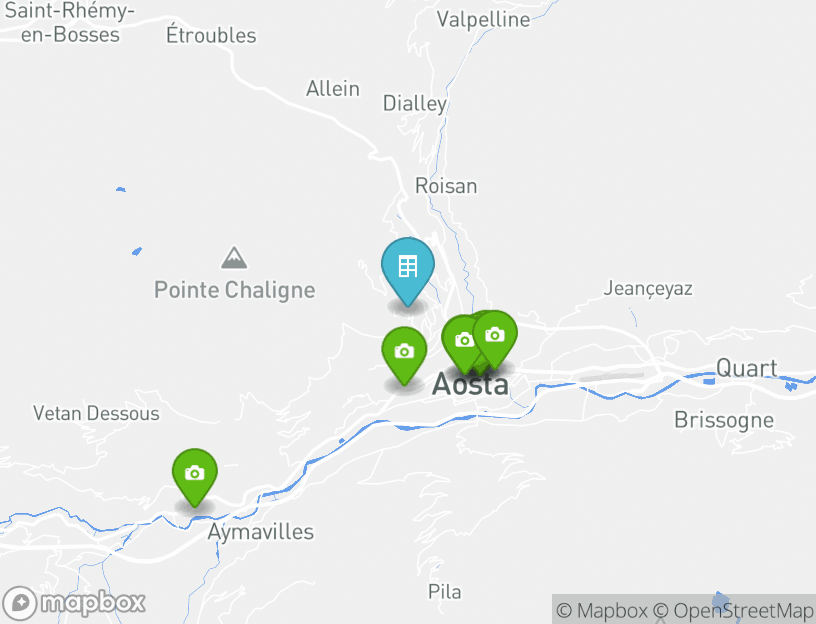816x624 pixels.
Task: Tap the green camera pin near Aymavilles
Action: coord(195,474)
